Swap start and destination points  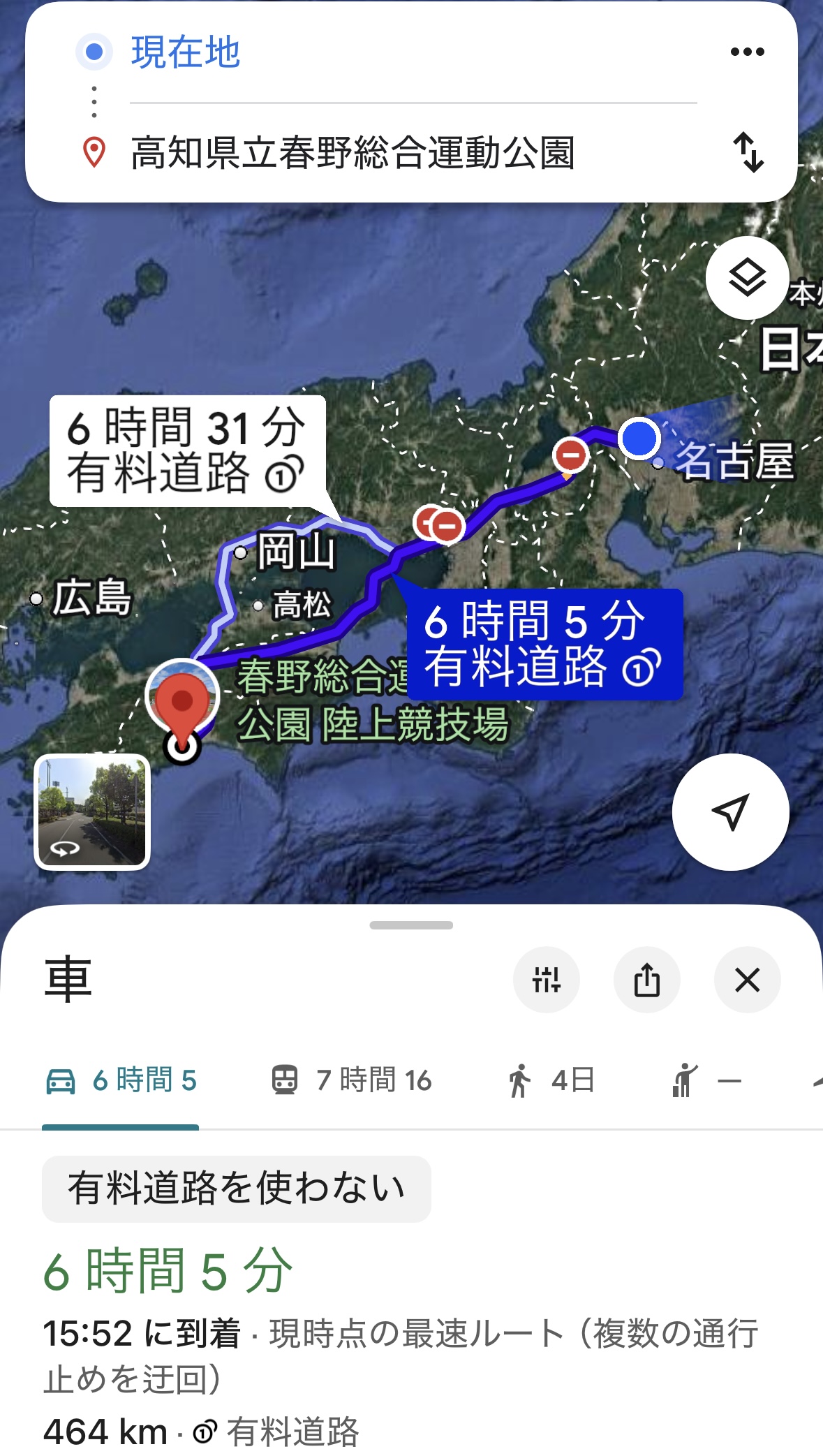pos(748,152)
